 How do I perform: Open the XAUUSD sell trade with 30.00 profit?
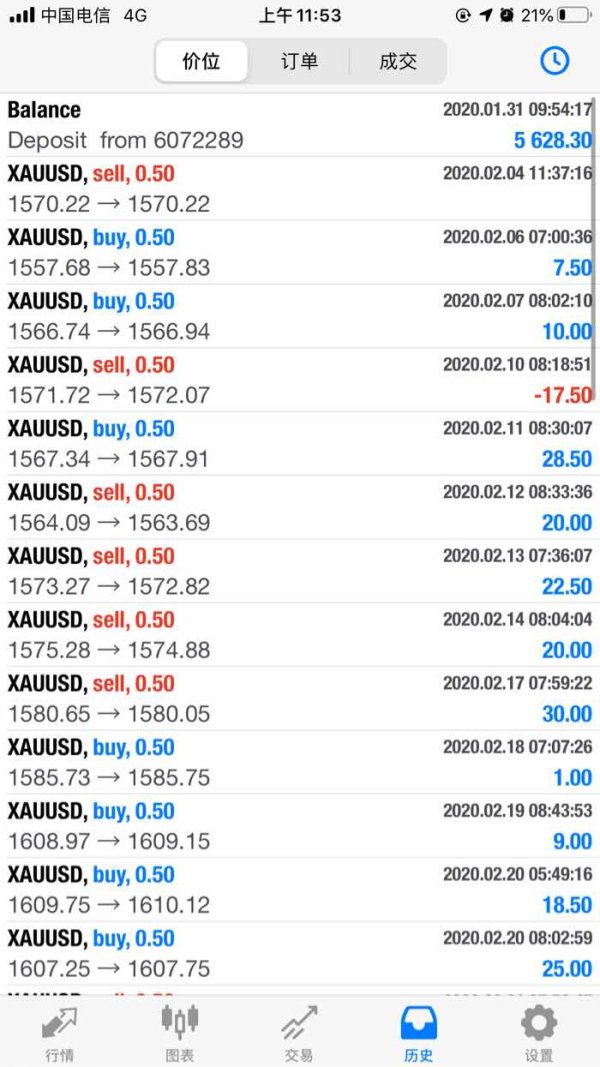click(x=300, y=699)
